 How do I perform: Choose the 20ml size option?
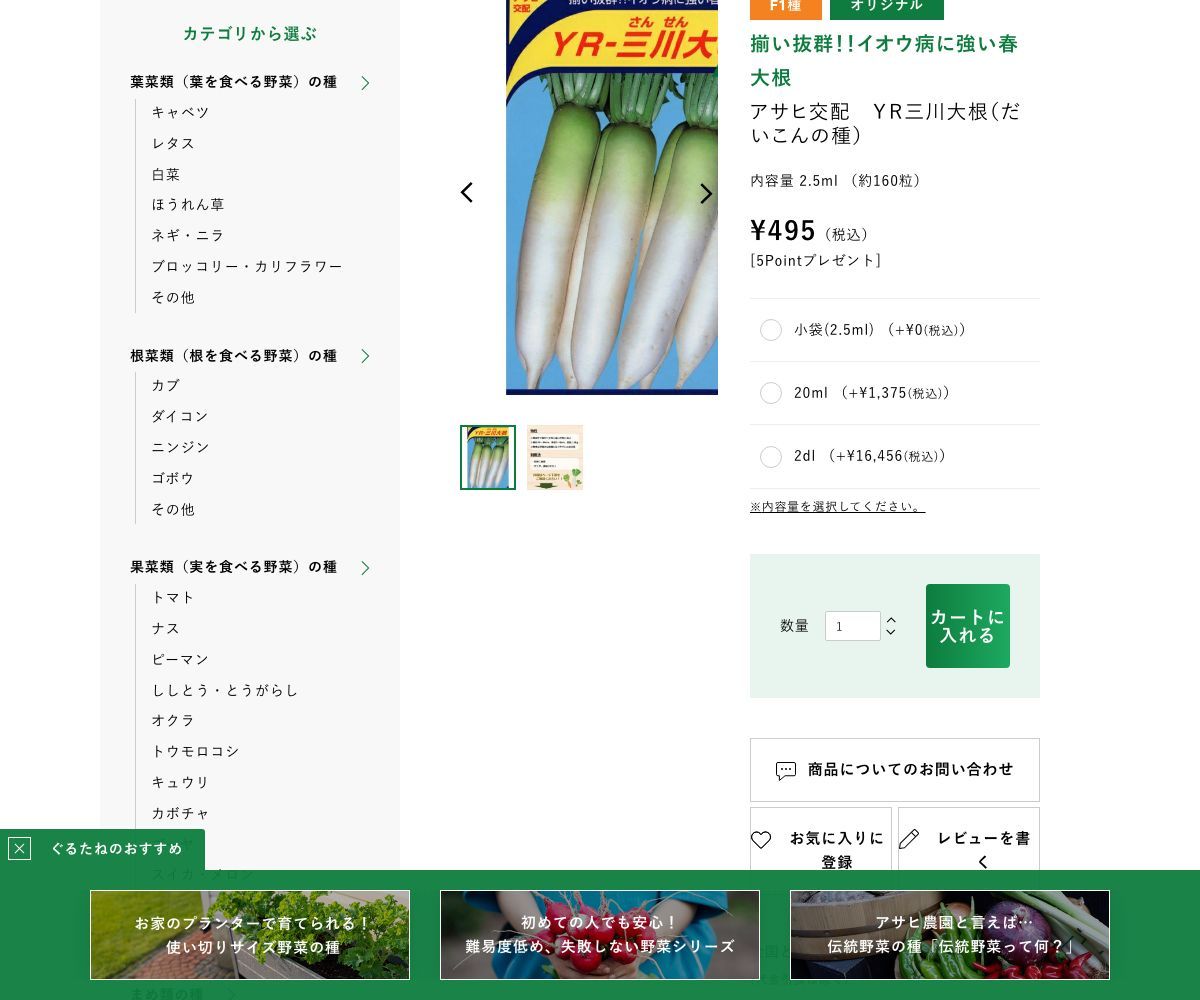tap(771, 393)
